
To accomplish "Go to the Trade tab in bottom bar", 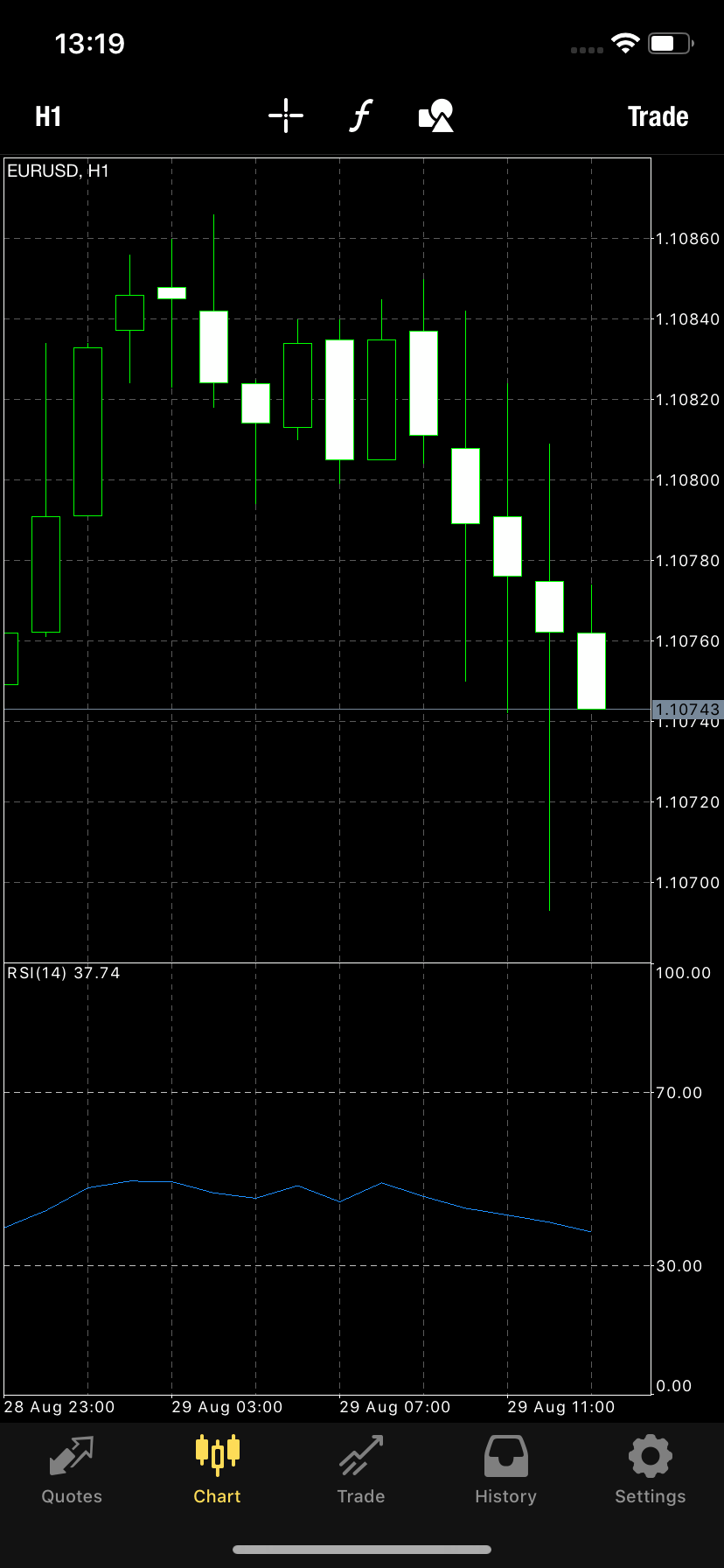I will (361, 1470).
